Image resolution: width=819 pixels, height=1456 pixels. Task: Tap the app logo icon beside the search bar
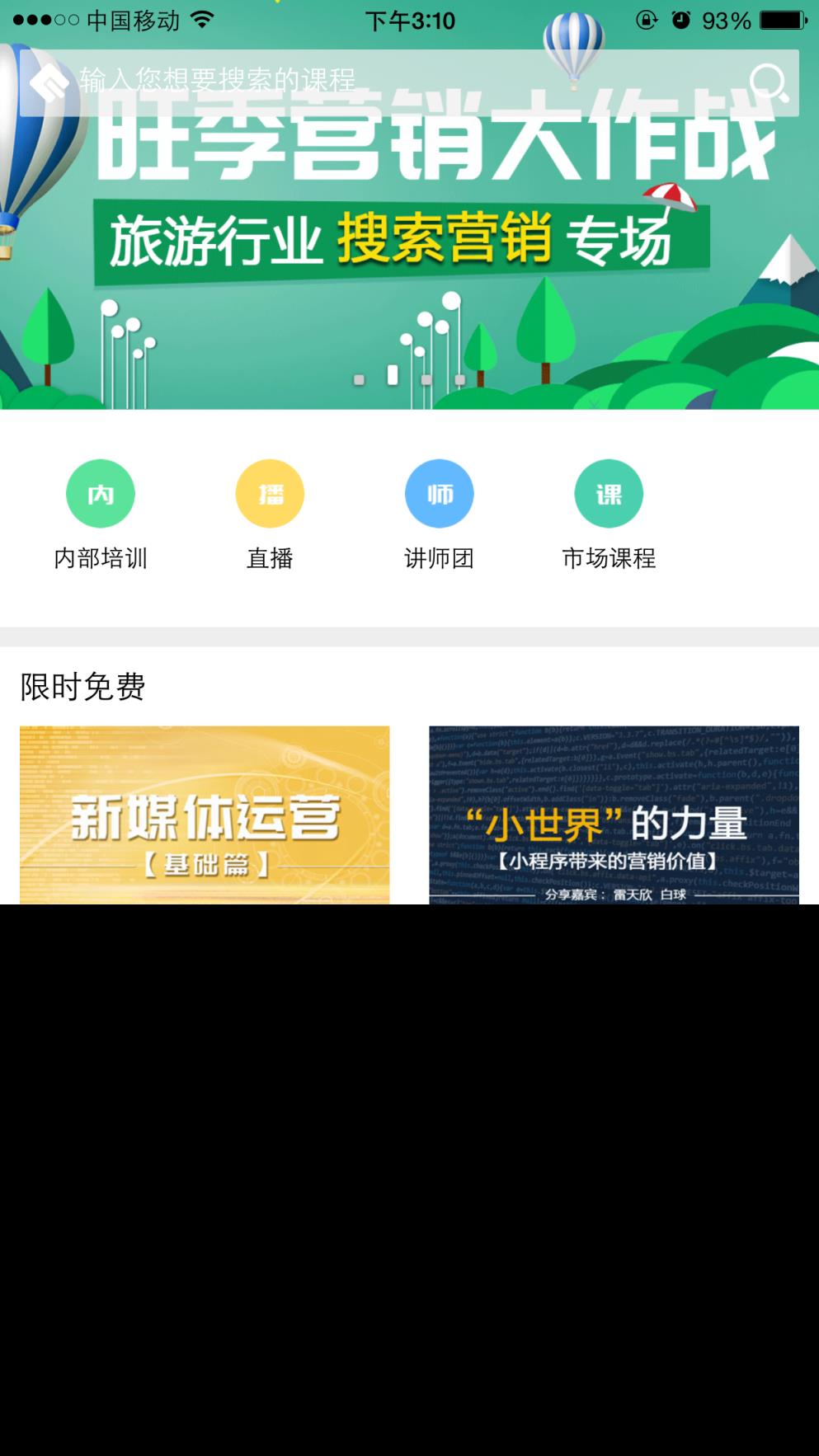[x=47, y=82]
